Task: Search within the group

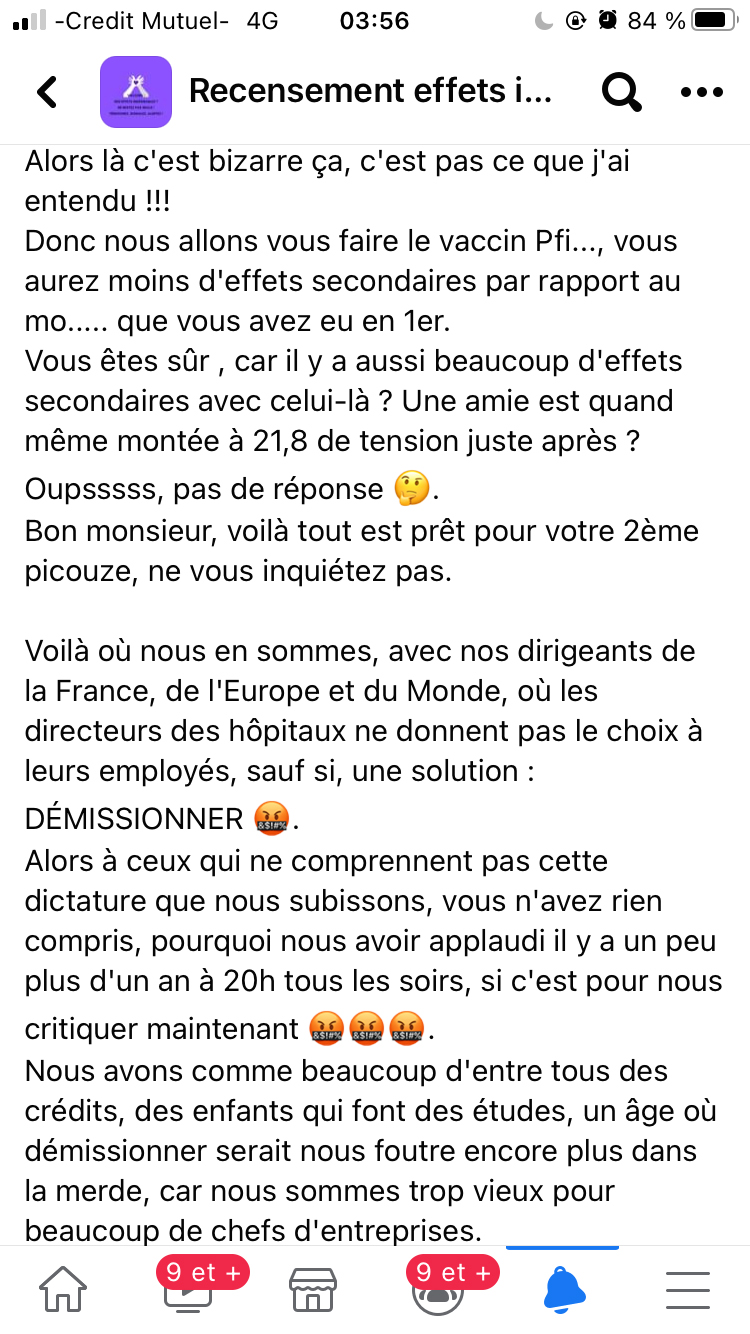Action: click(621, 92)
